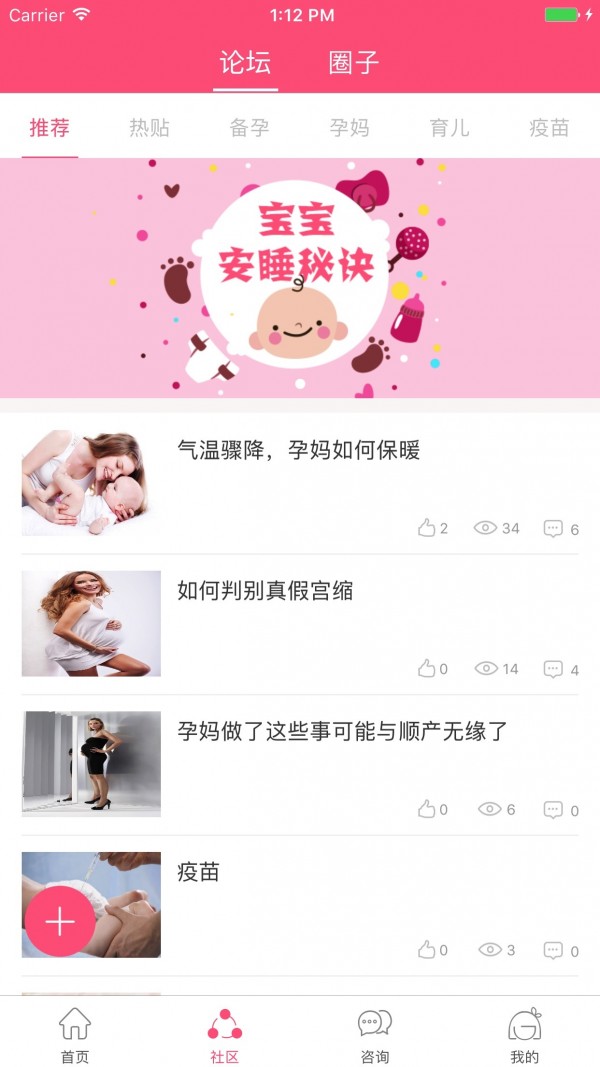Read the post 如何判别真假宫缩
The width and height of the screenshot is (600, 1067).
point(265,591)
